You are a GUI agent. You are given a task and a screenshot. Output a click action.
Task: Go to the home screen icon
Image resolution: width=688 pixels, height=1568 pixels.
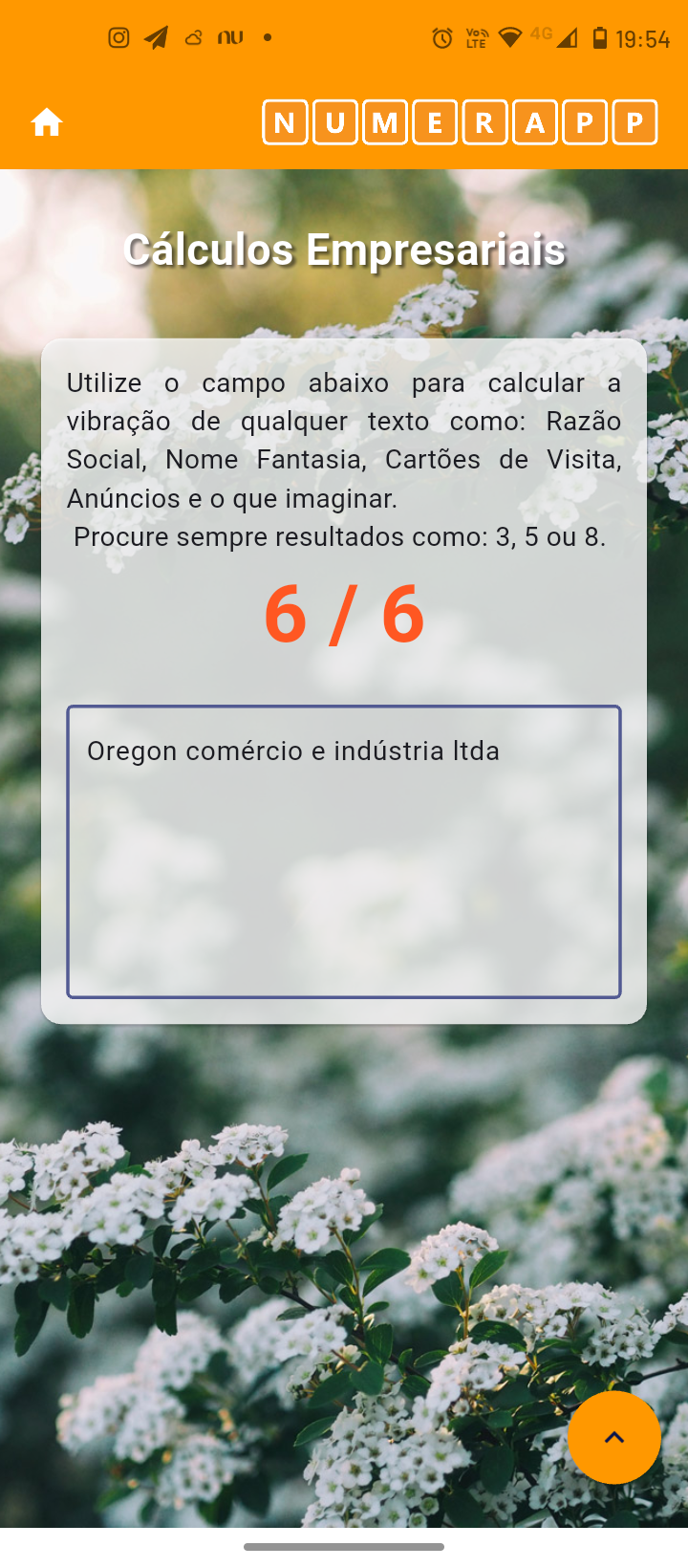click(47, 122)
